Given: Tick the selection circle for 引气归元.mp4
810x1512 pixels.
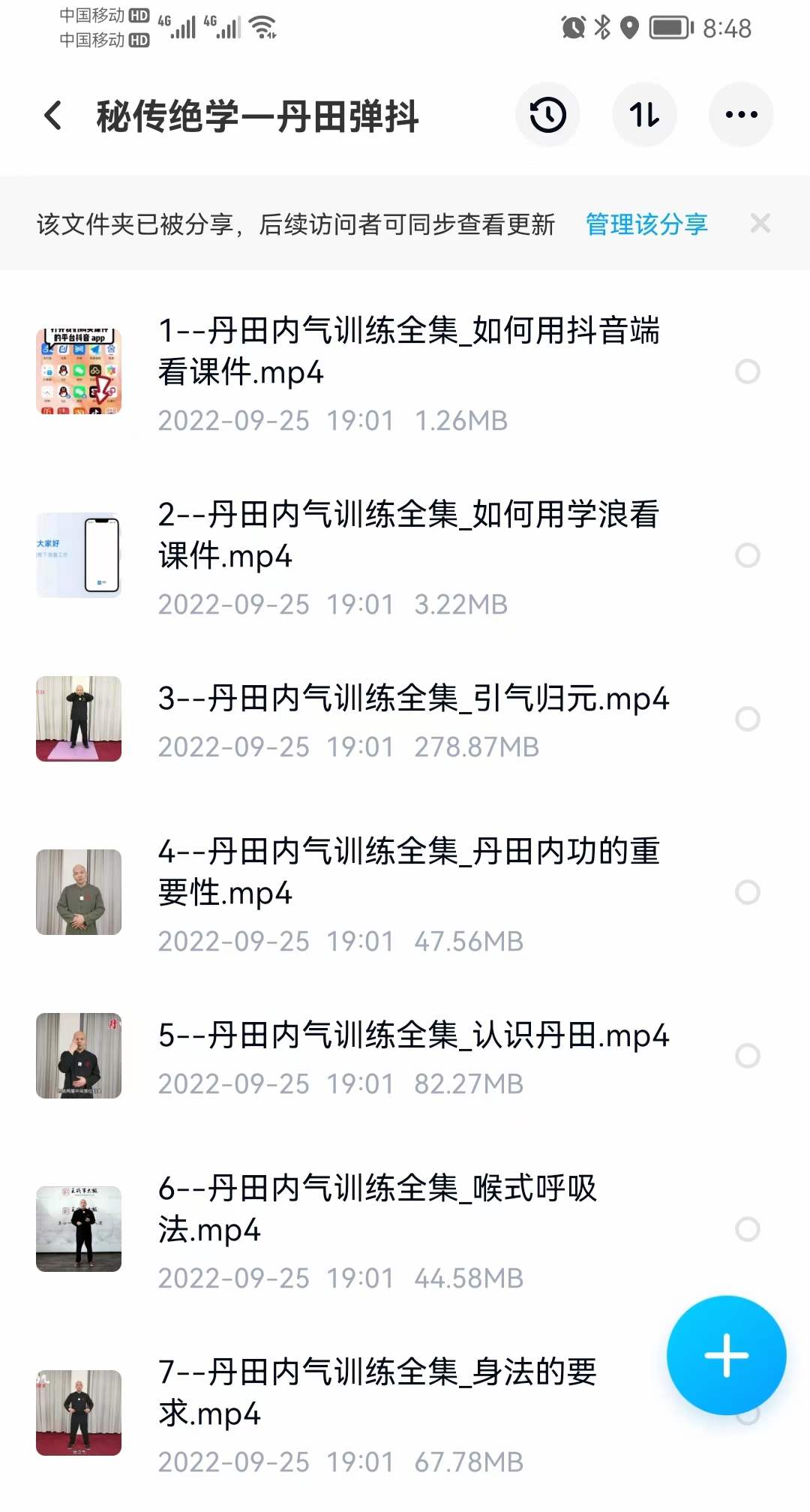Looking at the screenshot, I should pos(747,719).
